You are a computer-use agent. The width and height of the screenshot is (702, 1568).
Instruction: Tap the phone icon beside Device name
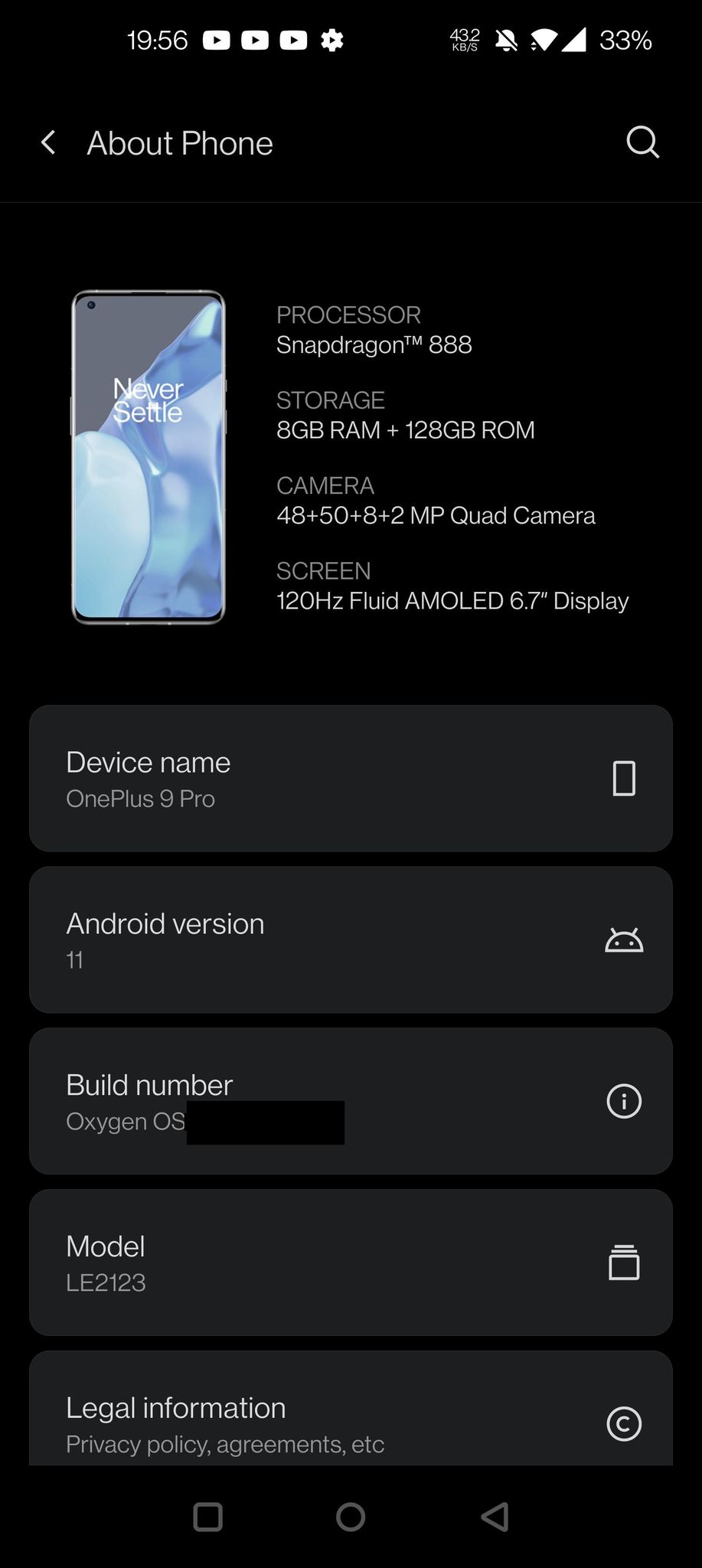pyautogui.click(x=624, y=778)
